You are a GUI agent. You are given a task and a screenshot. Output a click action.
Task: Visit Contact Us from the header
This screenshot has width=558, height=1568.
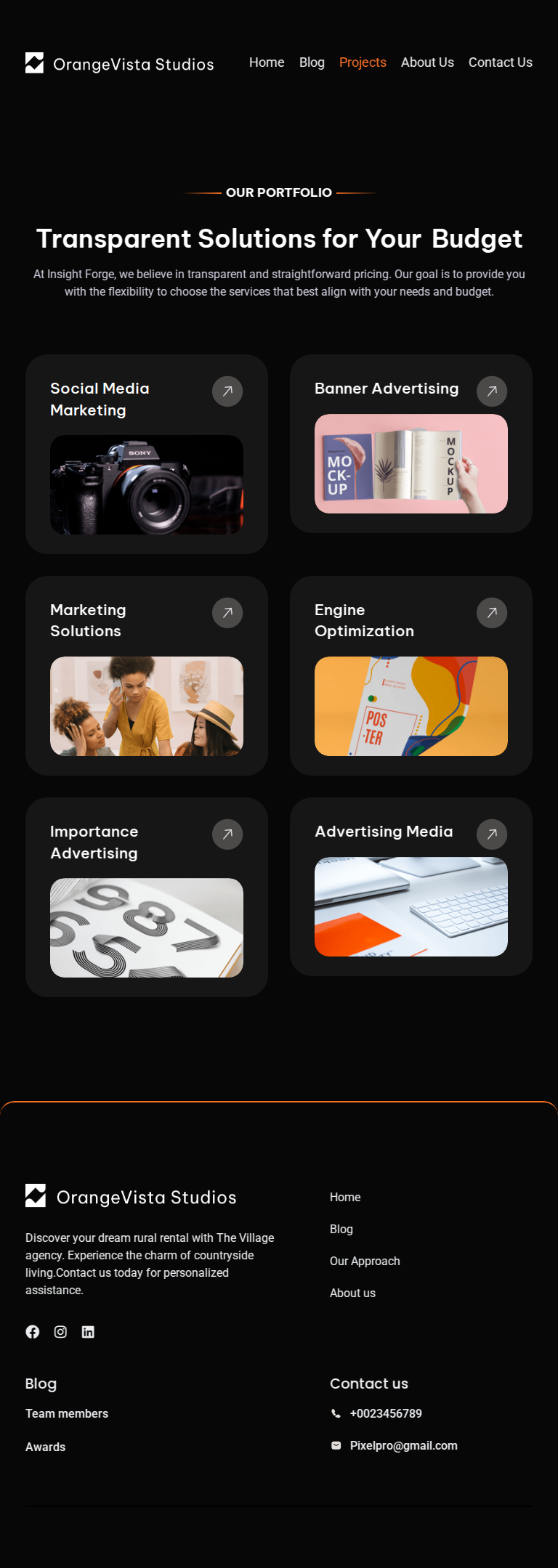point(500,62)
